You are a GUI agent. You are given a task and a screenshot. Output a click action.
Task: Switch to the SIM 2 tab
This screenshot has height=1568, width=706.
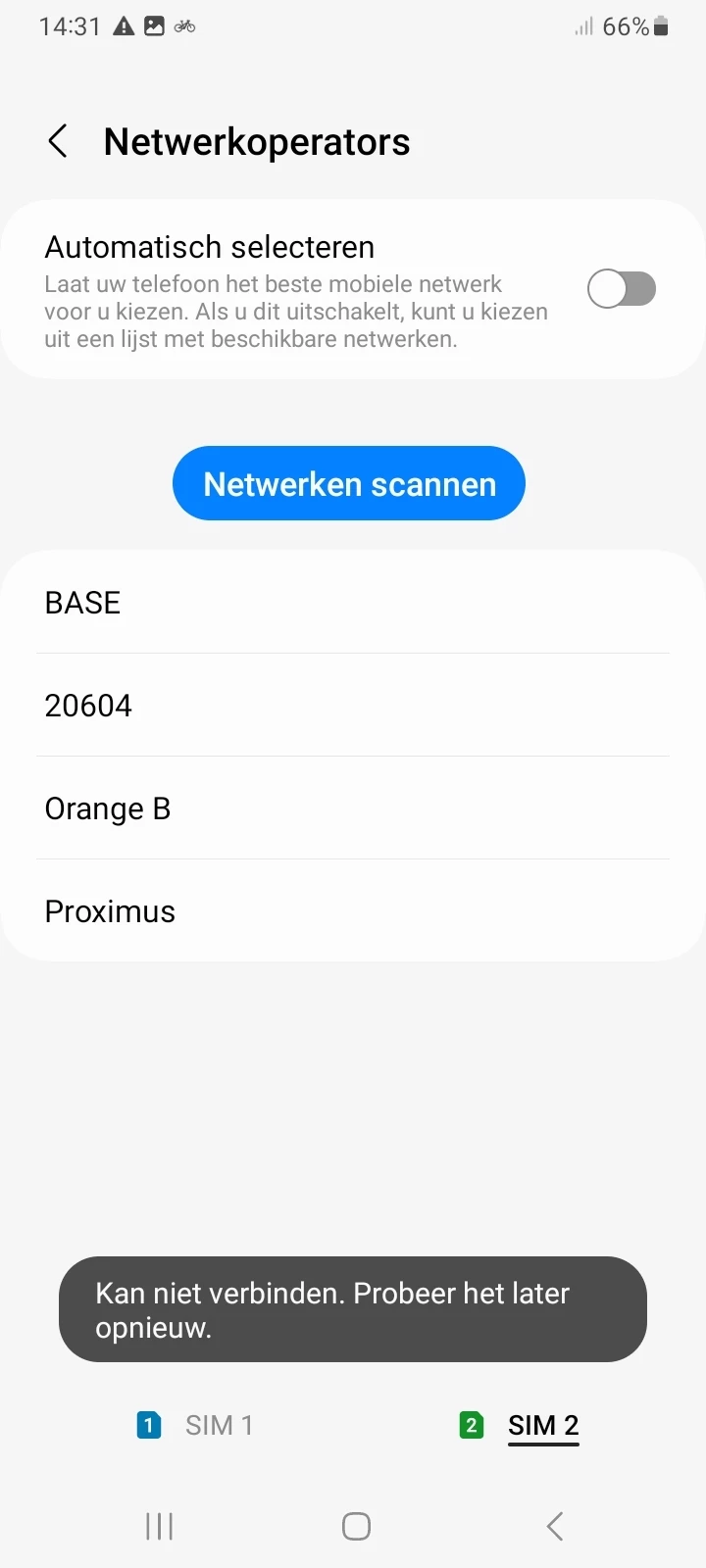[x=521, y=1425]
